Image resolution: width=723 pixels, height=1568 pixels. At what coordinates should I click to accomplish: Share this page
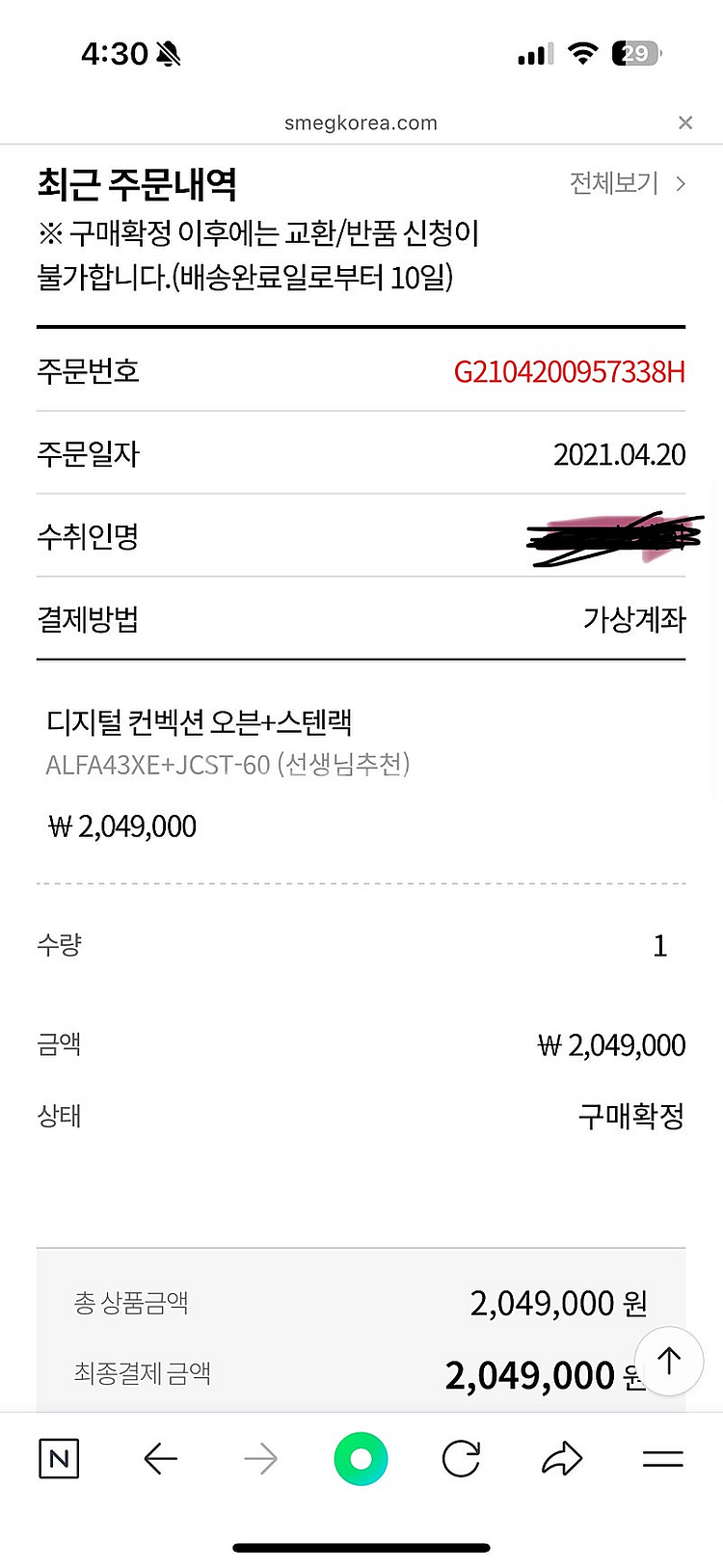coord(562,1459)
